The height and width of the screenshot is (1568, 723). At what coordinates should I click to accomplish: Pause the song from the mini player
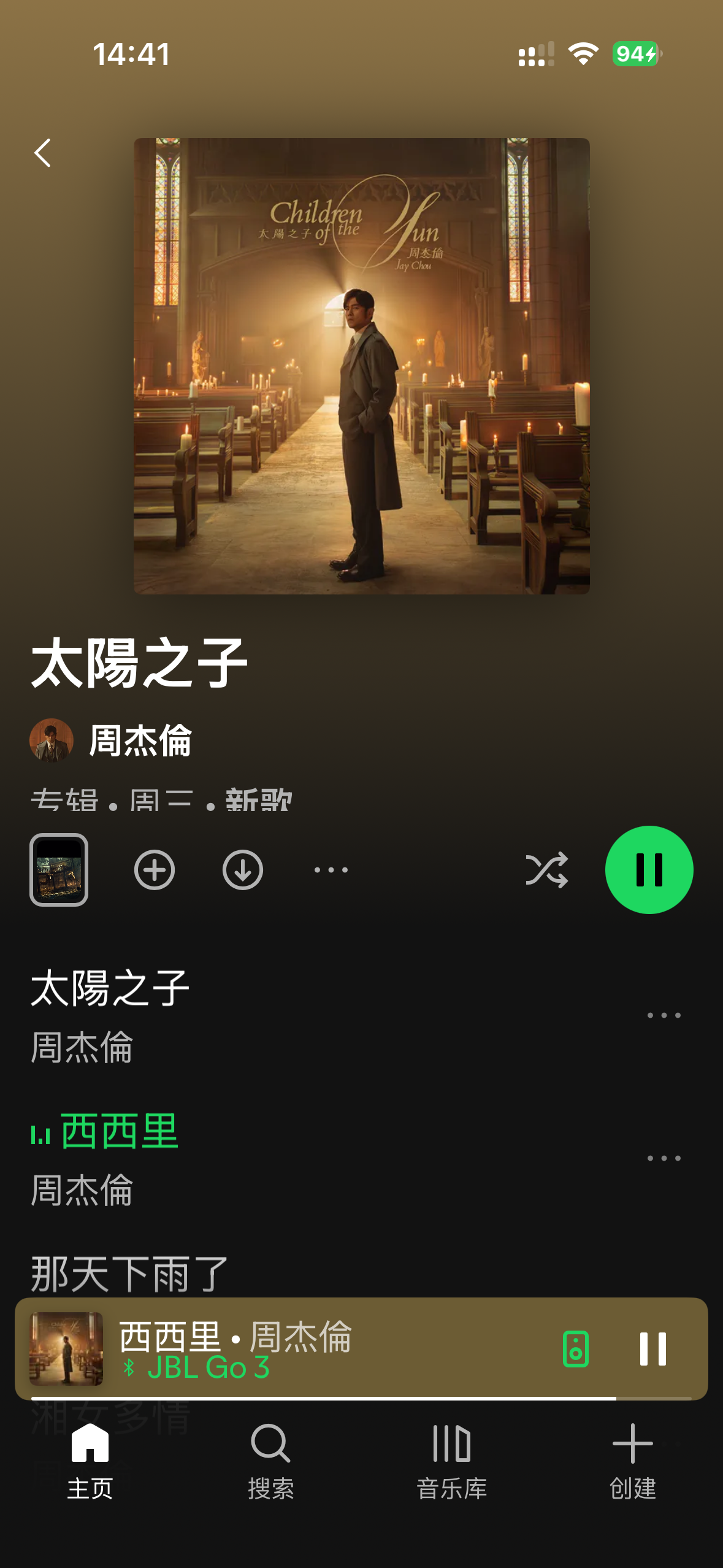(653, 1349)
